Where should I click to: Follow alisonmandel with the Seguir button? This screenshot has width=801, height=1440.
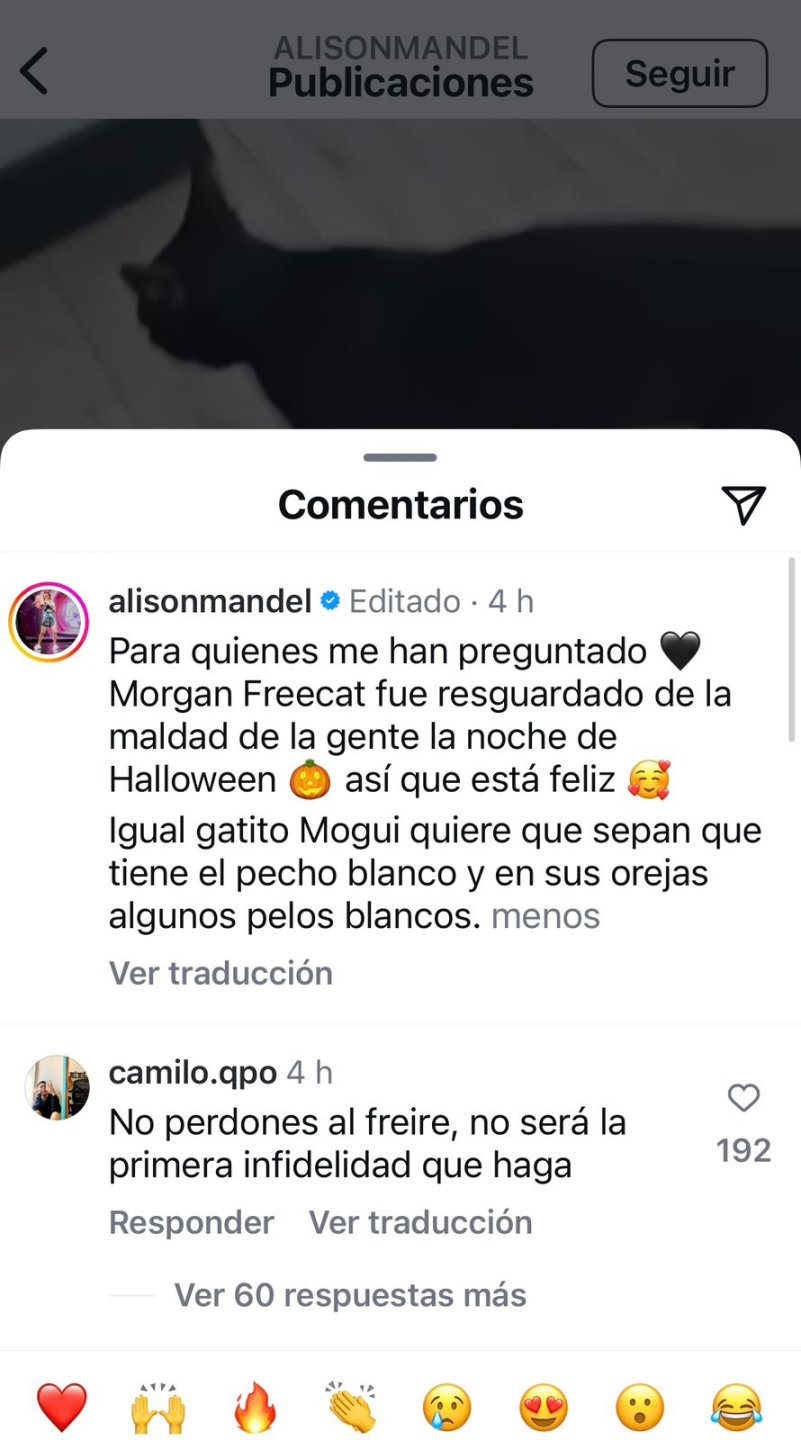(679, 73)
